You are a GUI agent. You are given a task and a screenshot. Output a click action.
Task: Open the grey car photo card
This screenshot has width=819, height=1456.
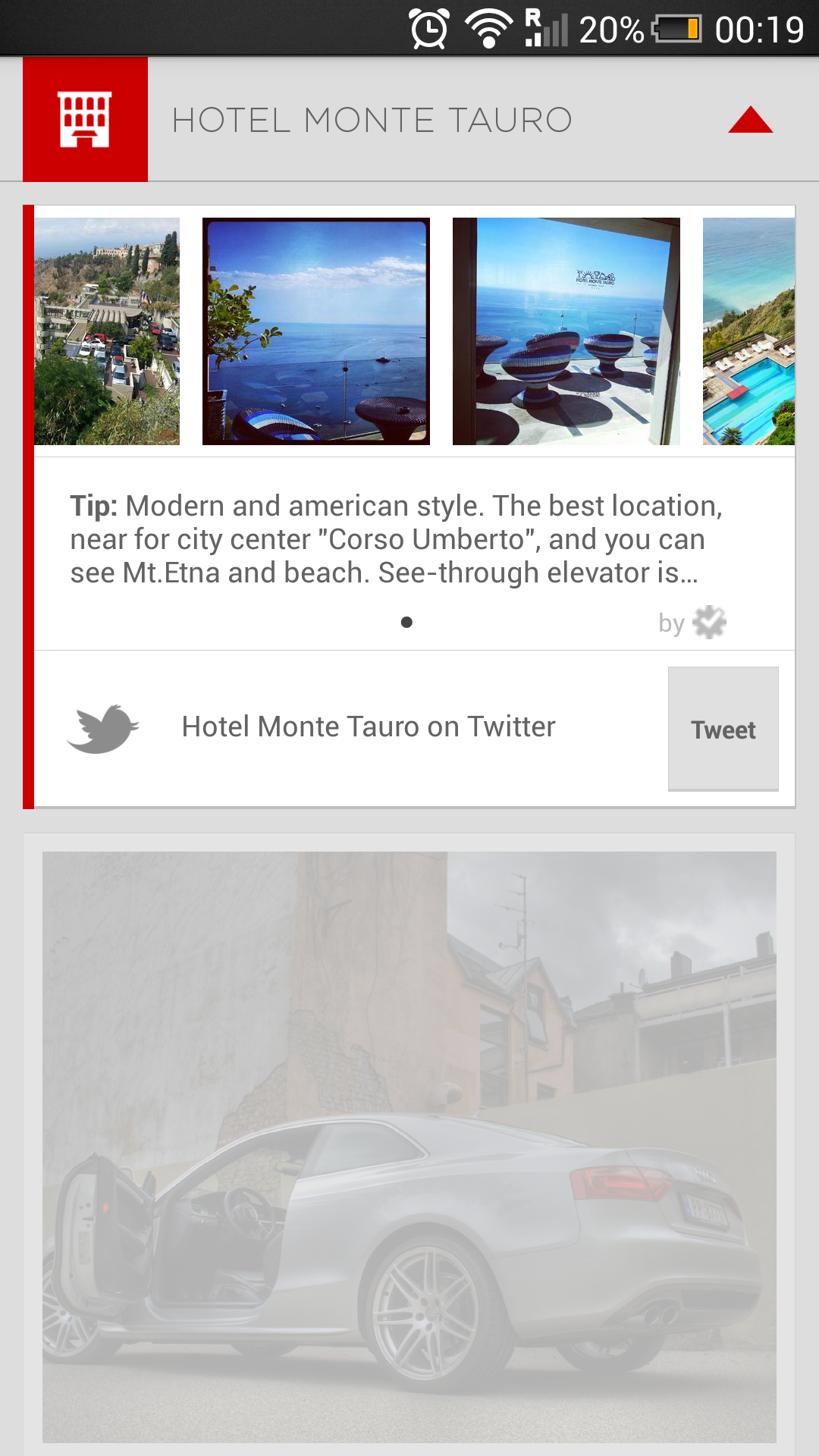(x=409, y=1147)
